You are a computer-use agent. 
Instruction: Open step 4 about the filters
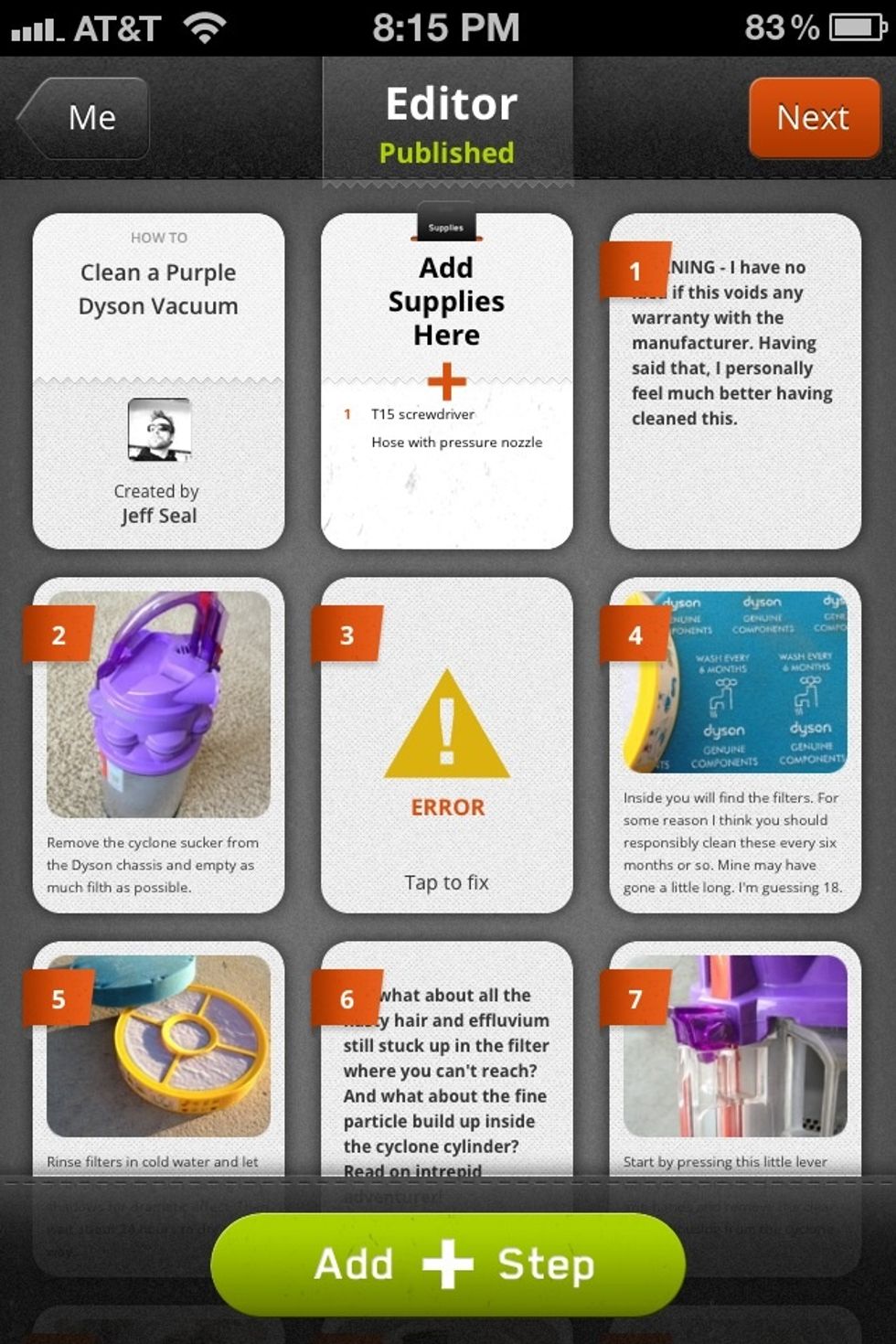[734, 744]
